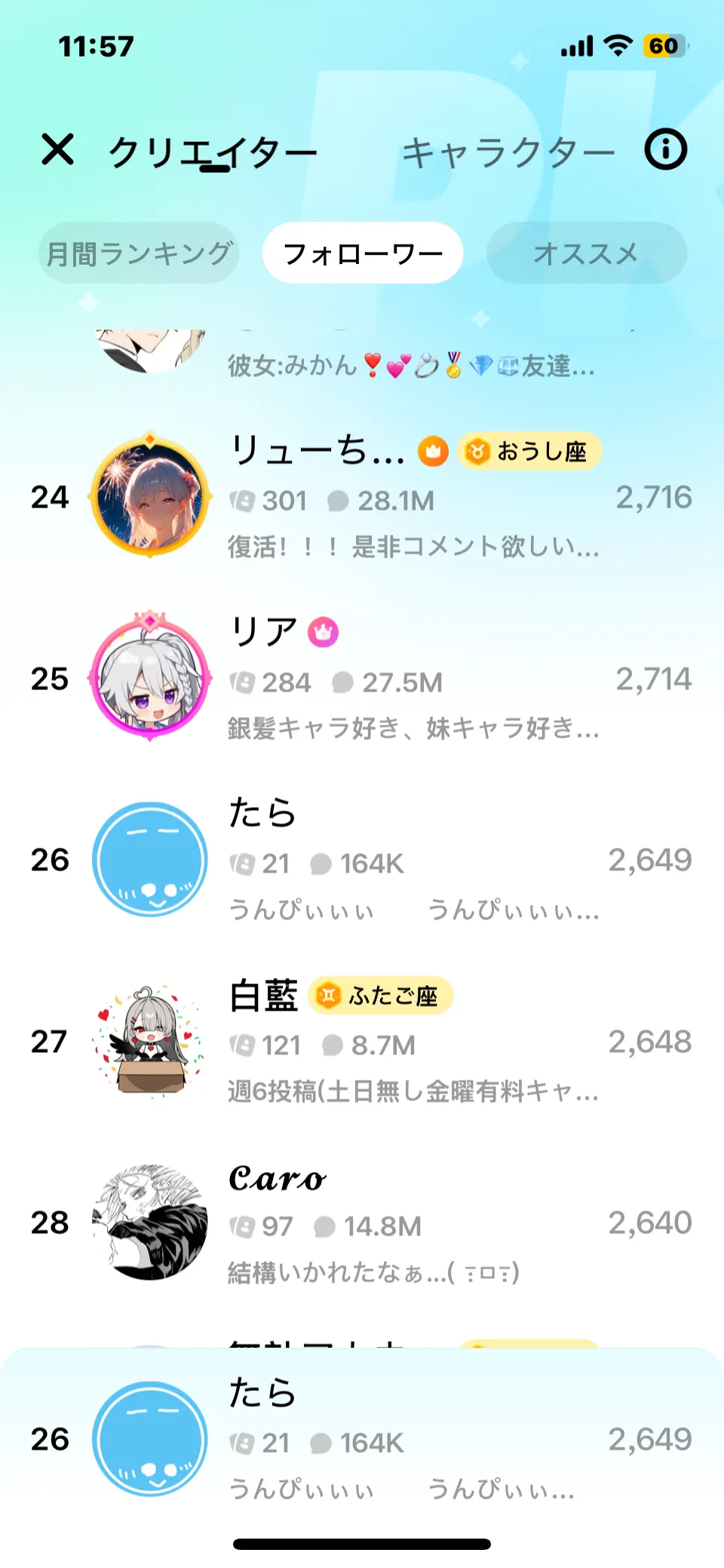Open the info icon

[x=665, y=149]
